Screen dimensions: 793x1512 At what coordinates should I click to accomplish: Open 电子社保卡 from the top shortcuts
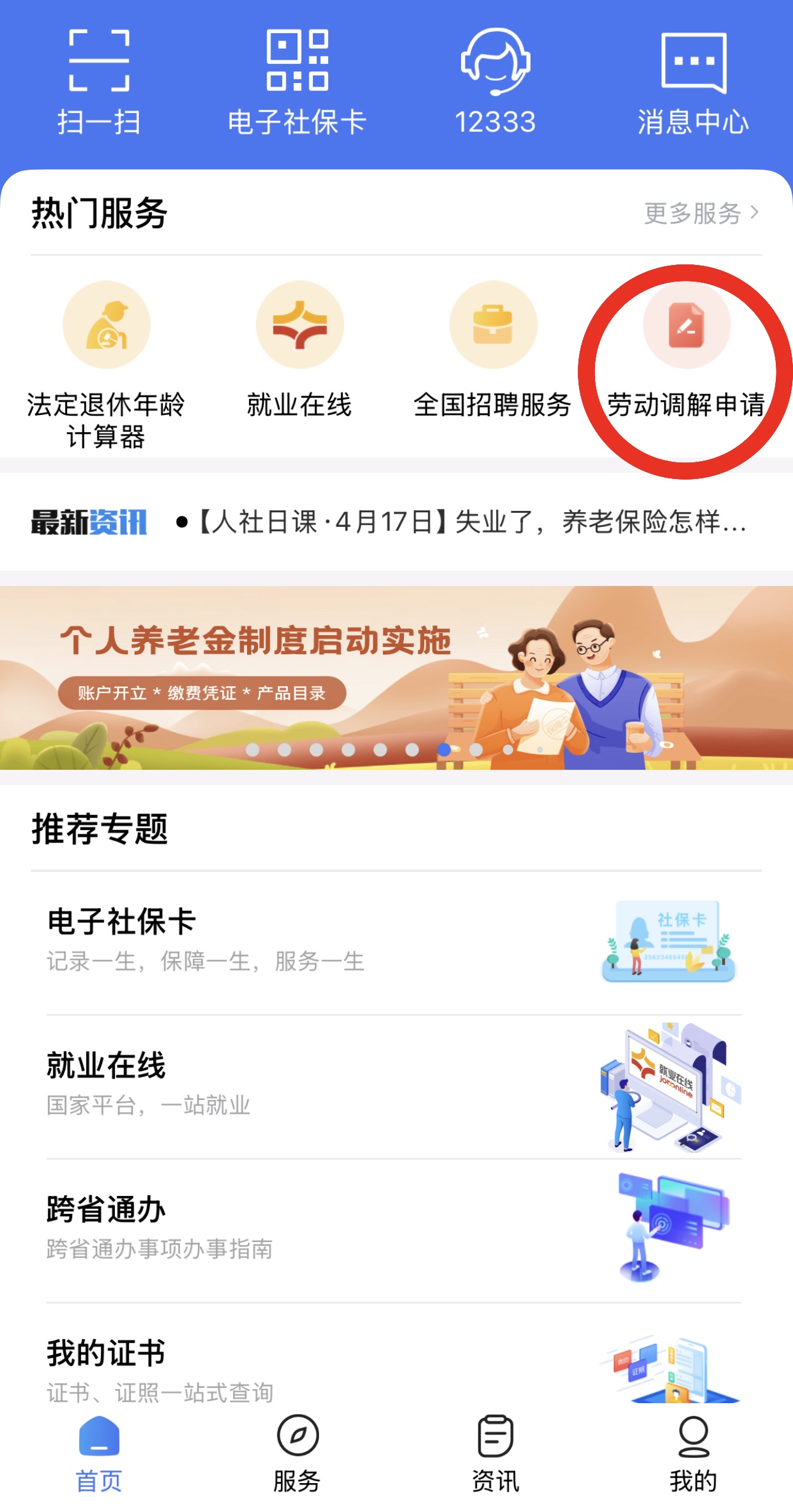pyautogui.click(x=297, y=81)
